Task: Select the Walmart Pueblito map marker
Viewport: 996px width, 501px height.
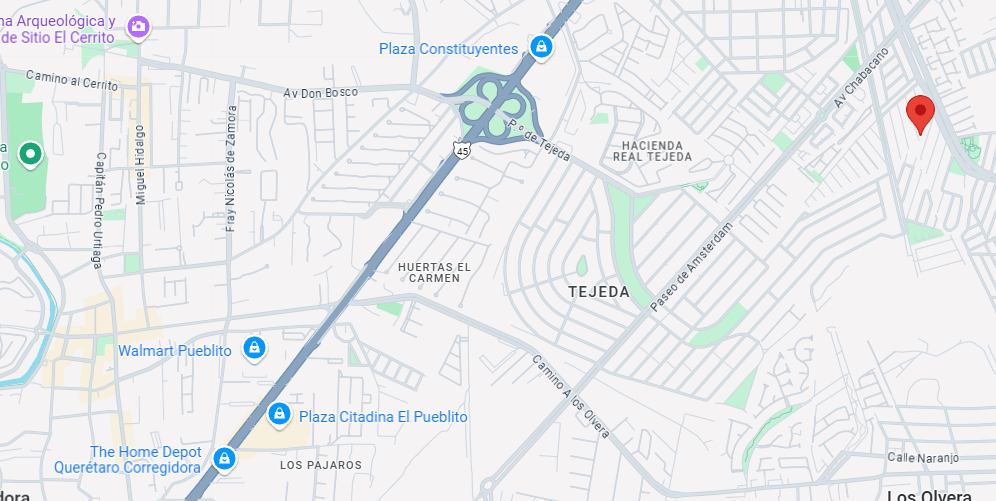Action: [255, 348]
